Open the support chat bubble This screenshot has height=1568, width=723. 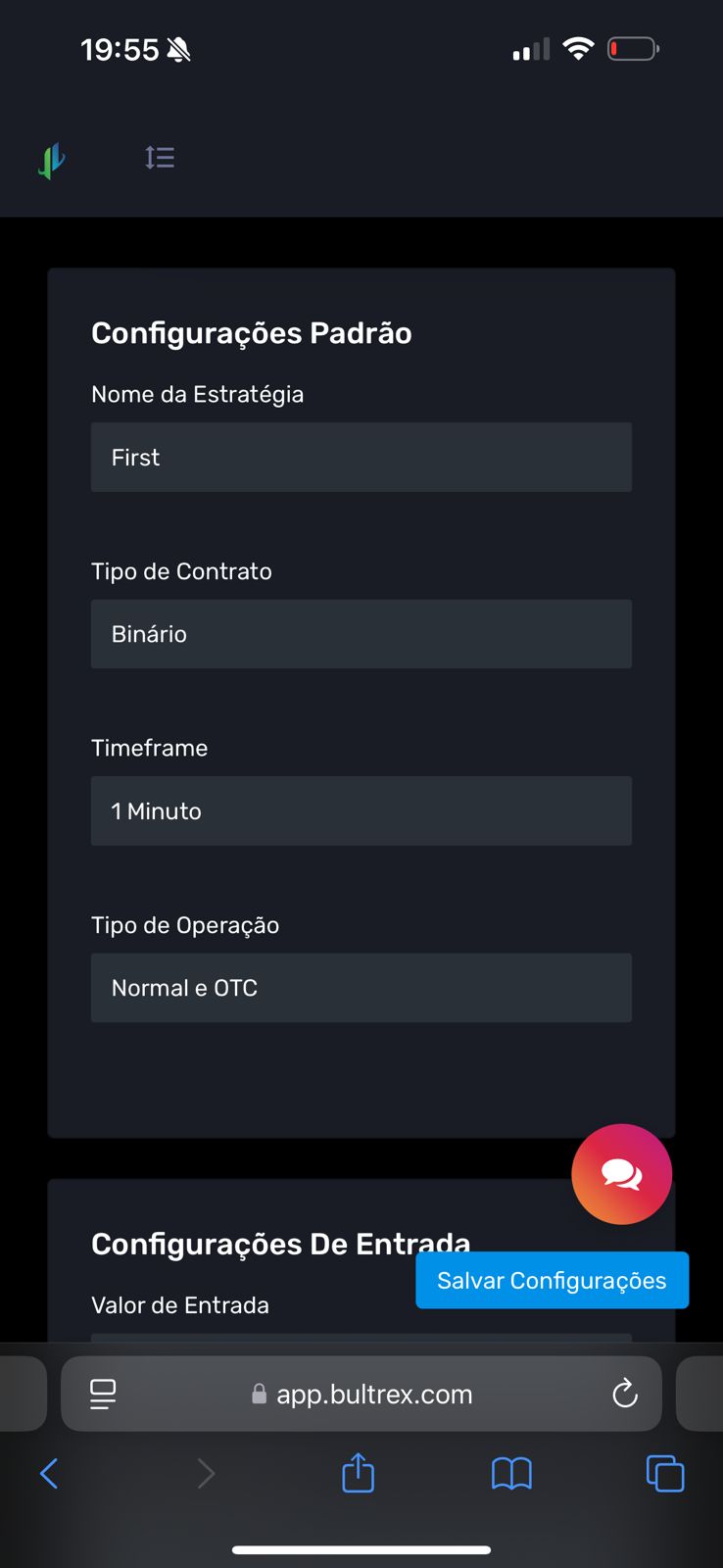621,1174
